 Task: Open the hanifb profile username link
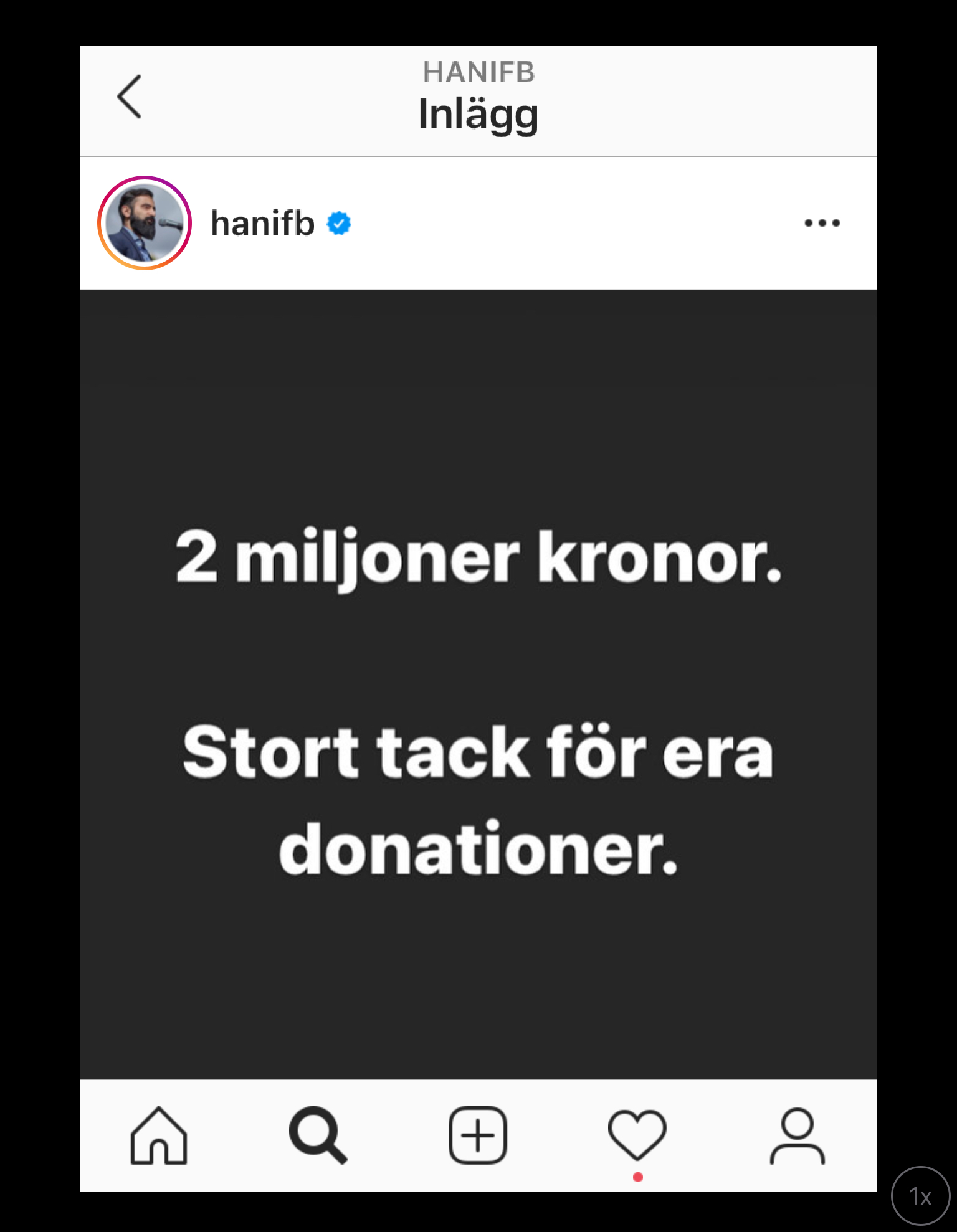tap(262, 223)
